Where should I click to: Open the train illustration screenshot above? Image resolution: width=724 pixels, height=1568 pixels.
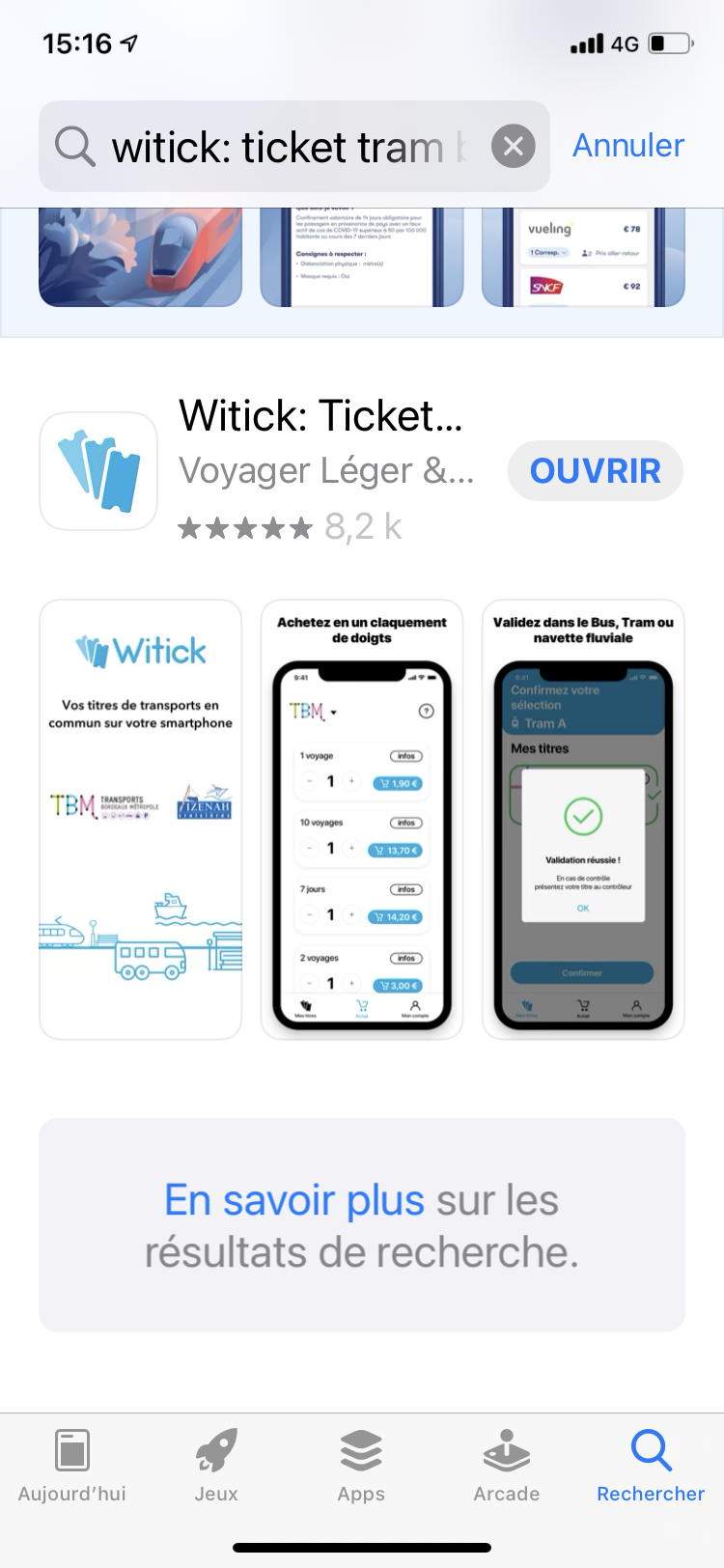tap(141, 258)
